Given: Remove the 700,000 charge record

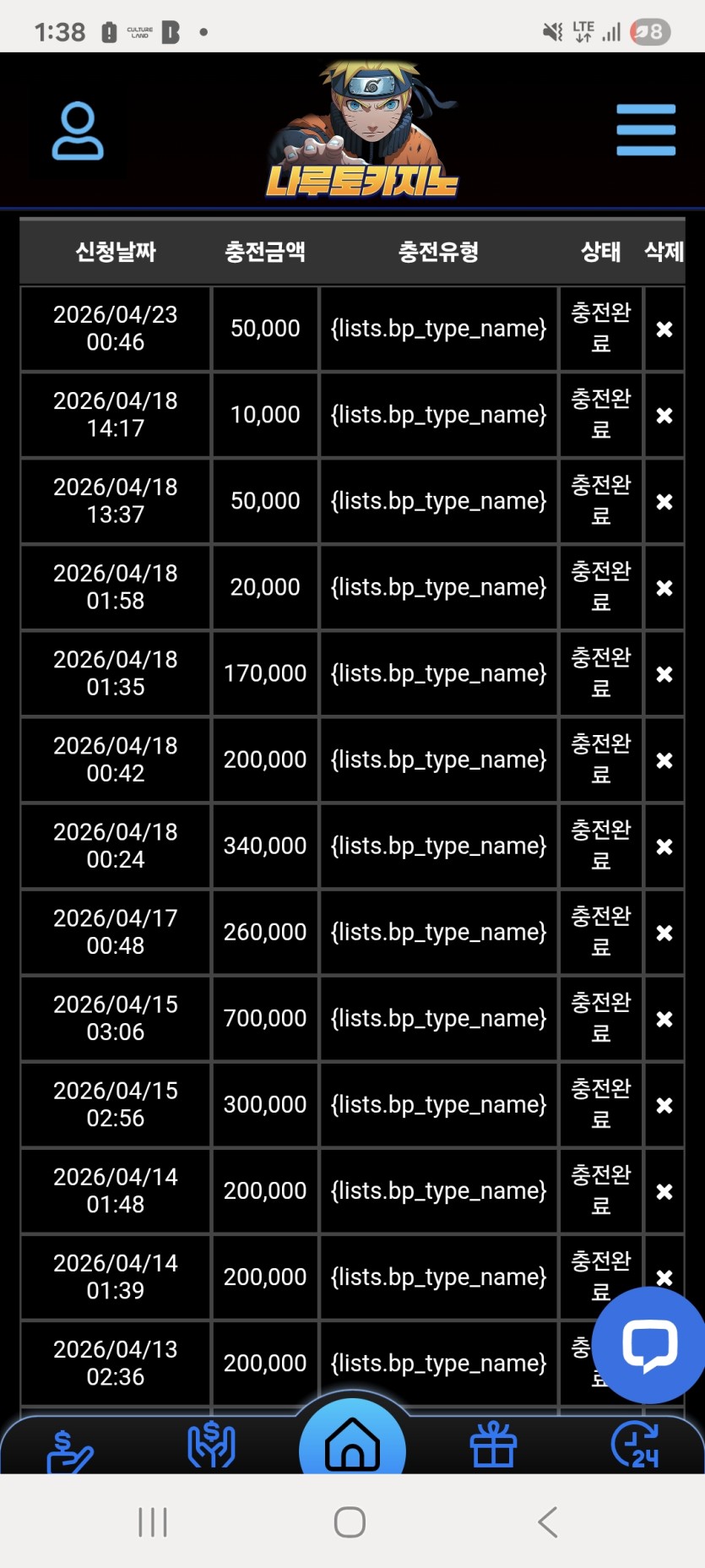Looking at the screenshot, I should tap(664, 1019).
